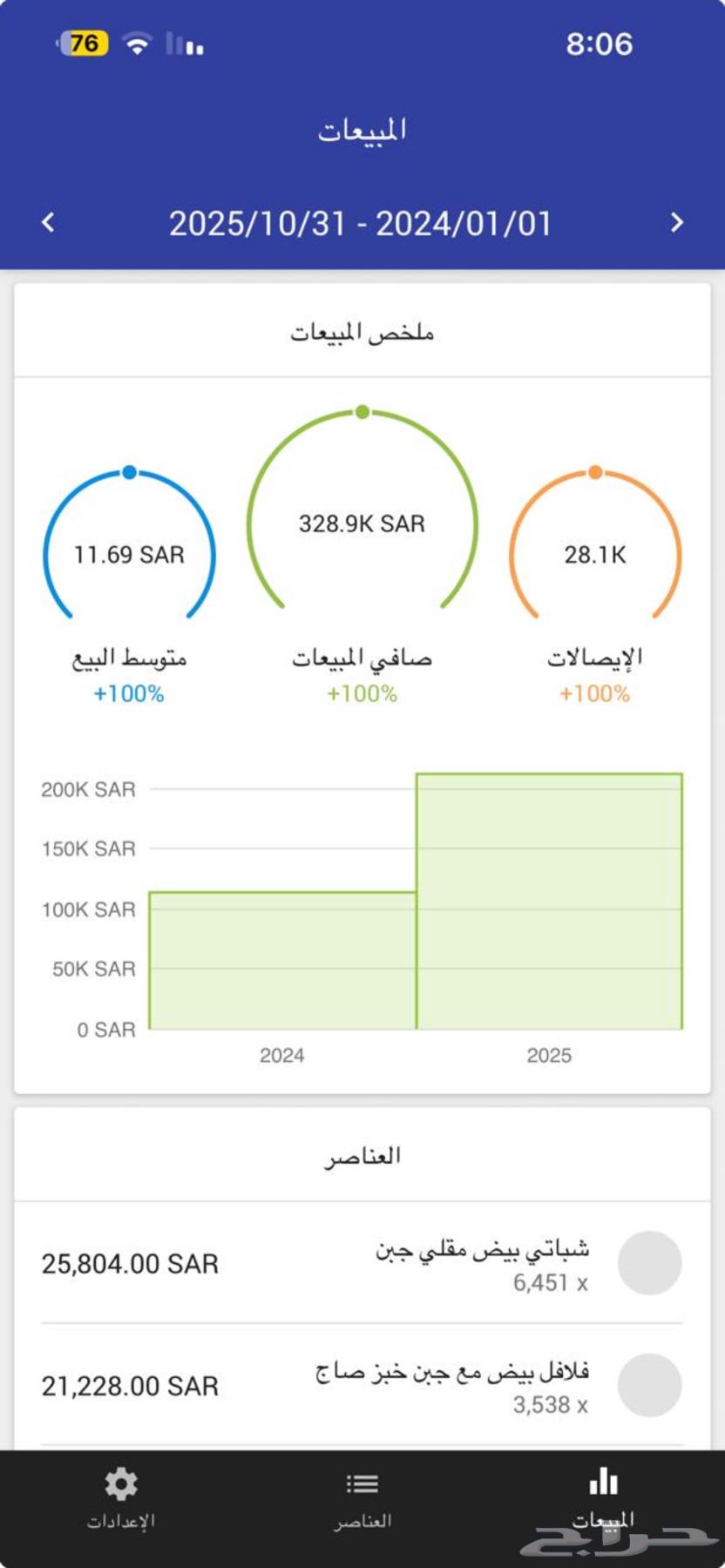Image resolution: width=725 pixels, height=1568 pixels.
Task: Switch to the المبيعات tab
Action: (603, 1498)
